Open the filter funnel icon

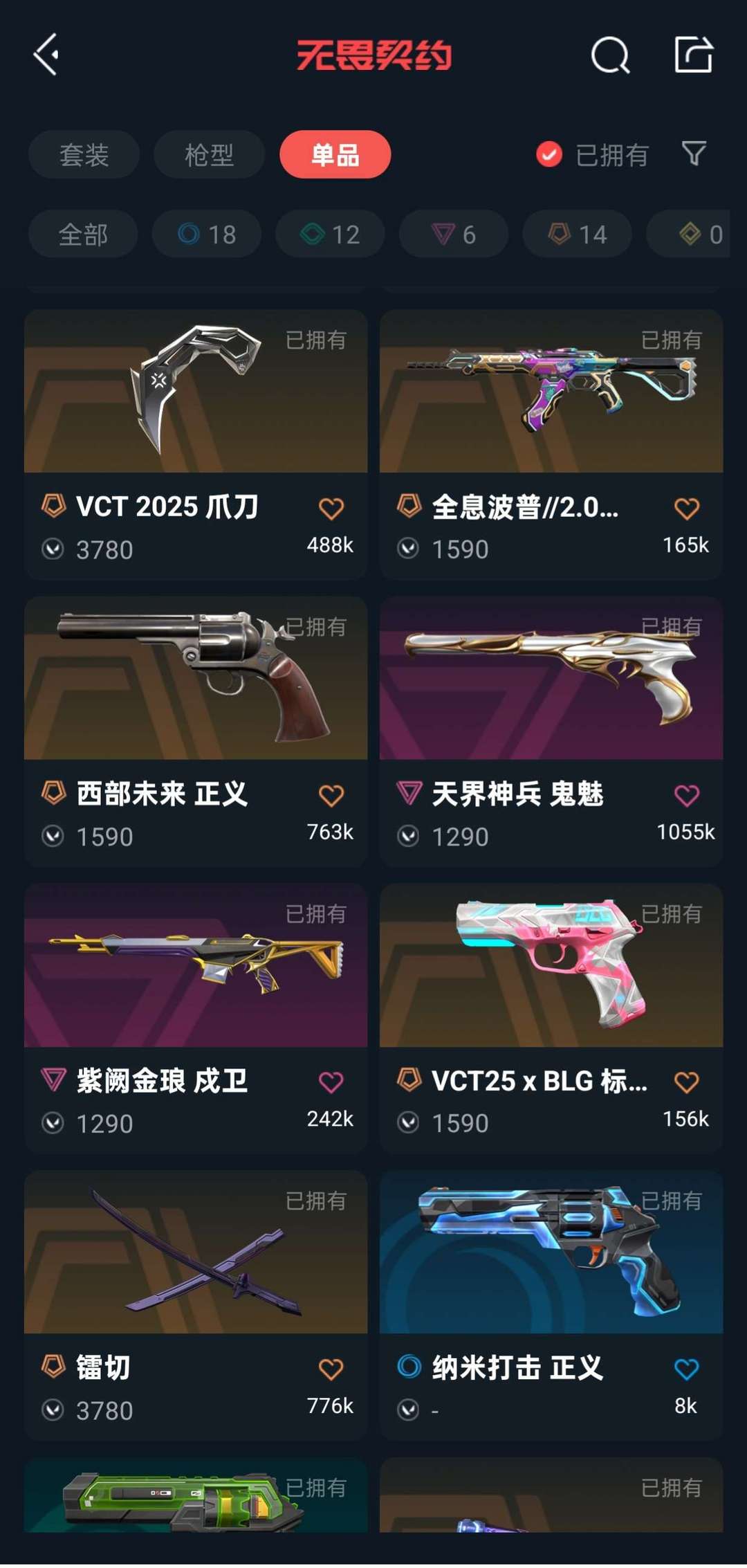point(694,154)
